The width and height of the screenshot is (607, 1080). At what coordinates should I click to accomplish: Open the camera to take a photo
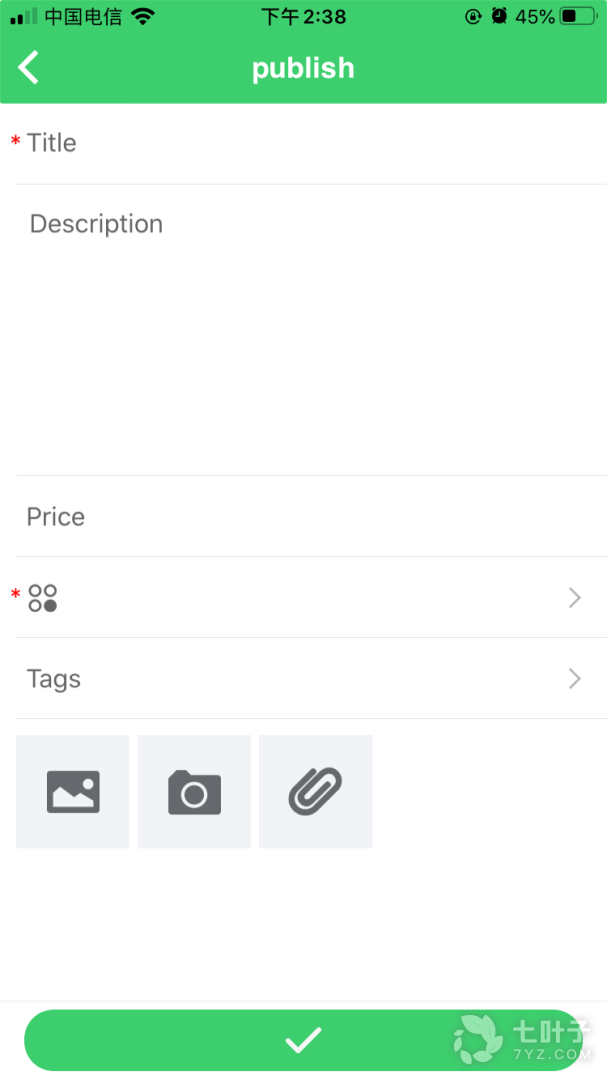click(194, 792)
